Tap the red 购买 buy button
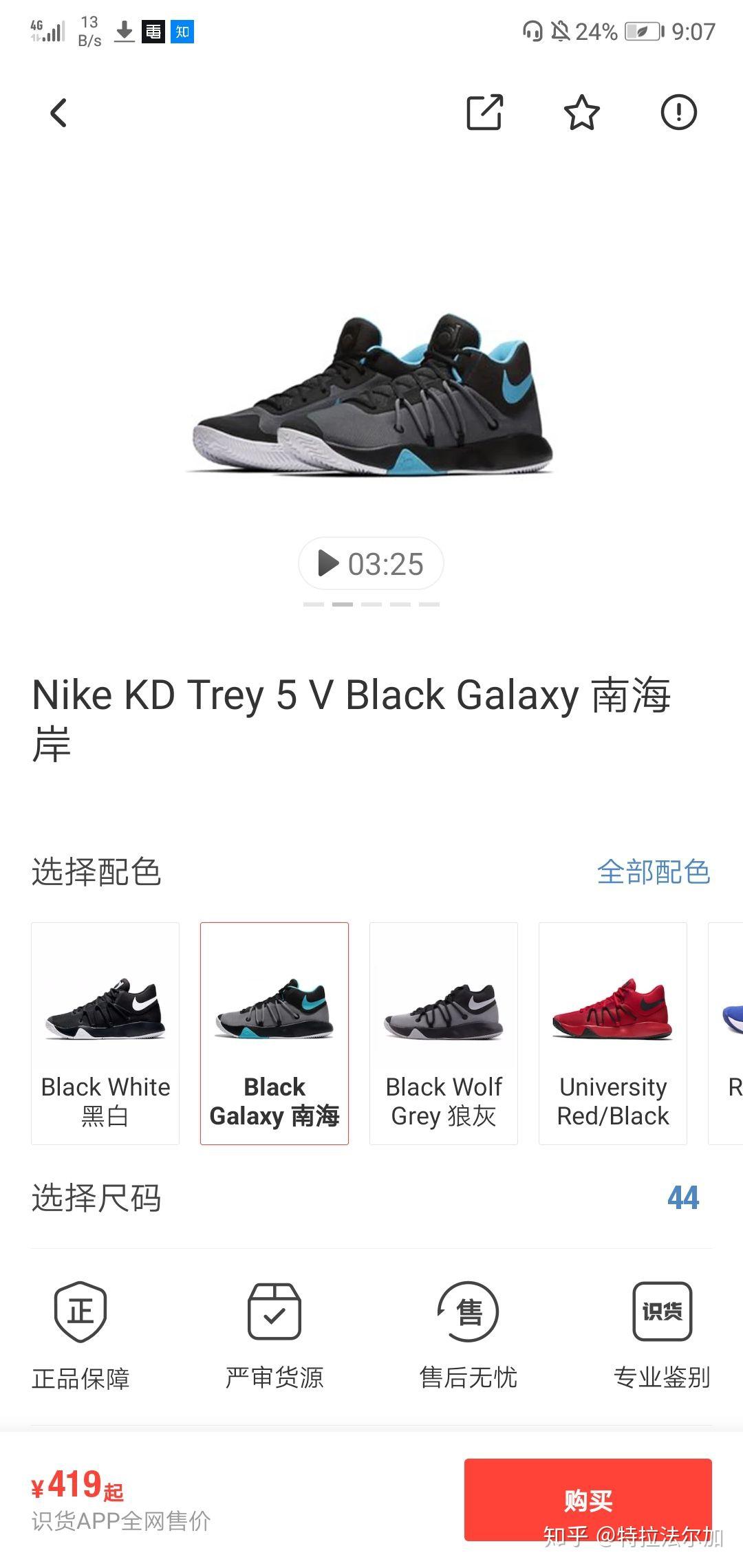The width and height of the screenshot is (743, 1568). [x=588, y=1499]
